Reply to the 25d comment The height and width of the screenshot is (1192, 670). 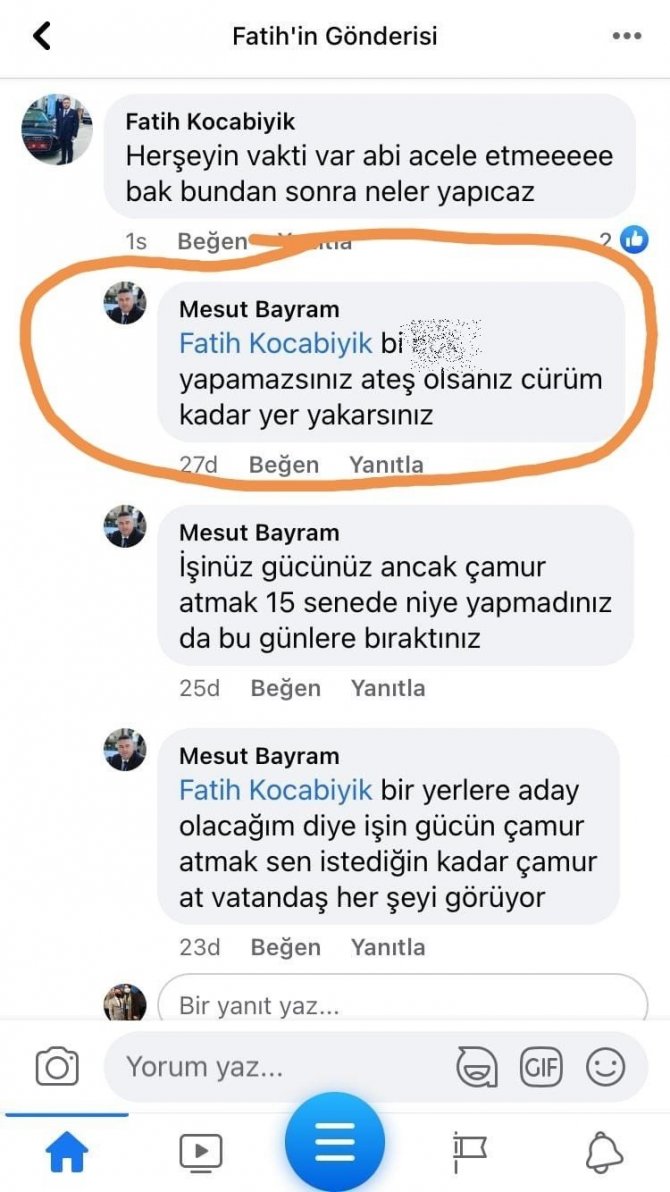pyautogui.click(x=387, y=688)
